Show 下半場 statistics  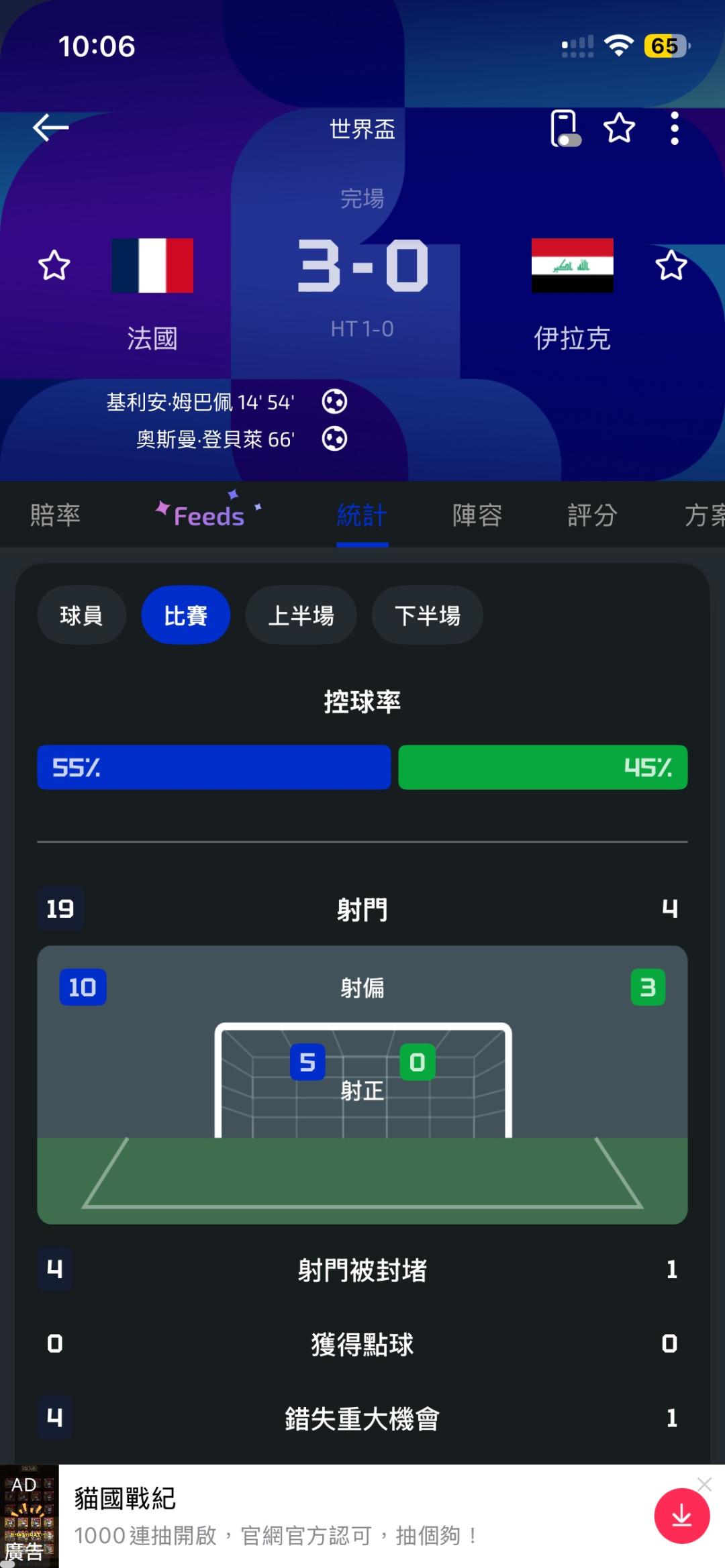coord(428,615)
